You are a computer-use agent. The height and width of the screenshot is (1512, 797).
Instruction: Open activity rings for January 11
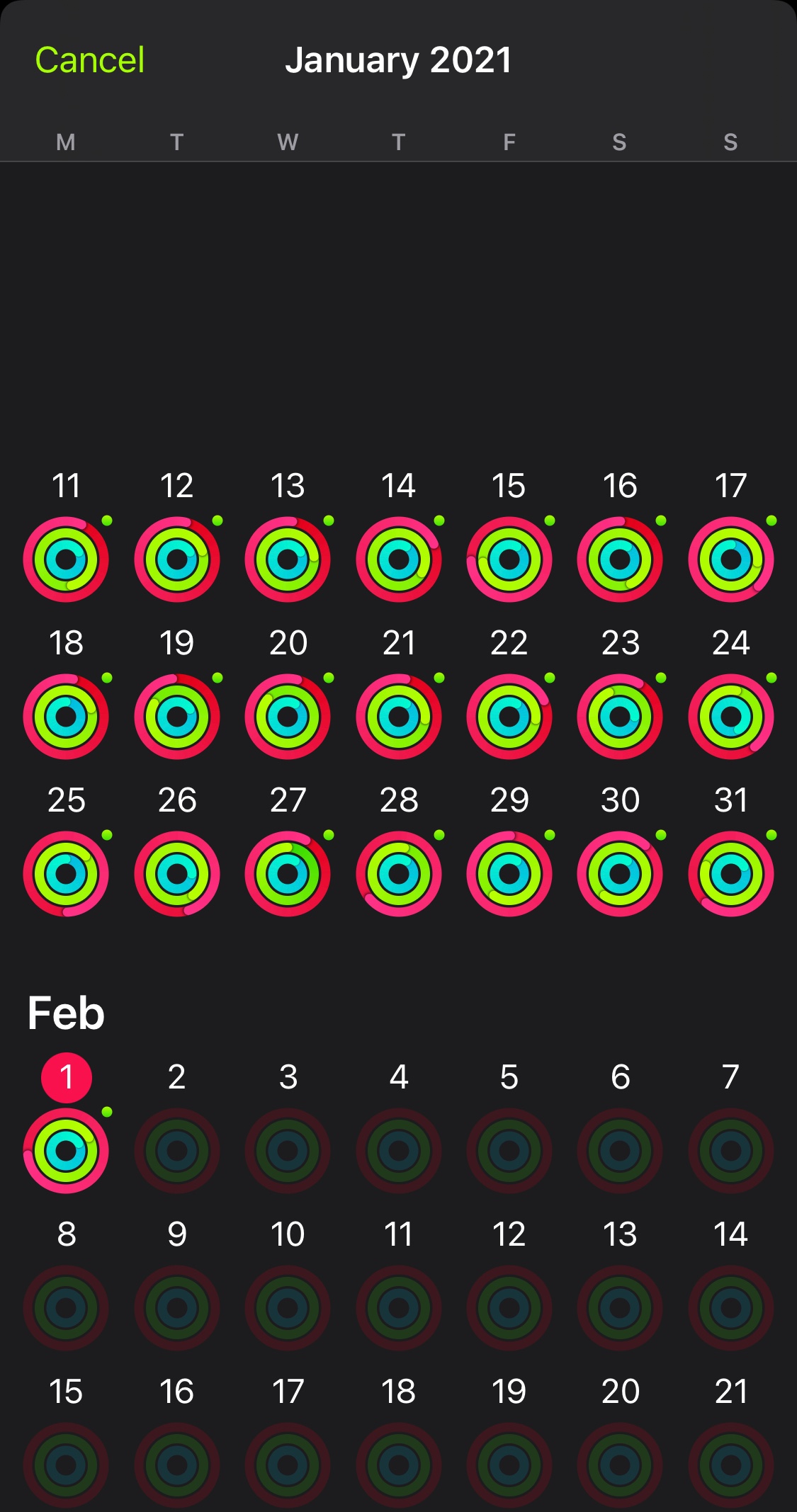pyautogui.click(x=66, y=559)
